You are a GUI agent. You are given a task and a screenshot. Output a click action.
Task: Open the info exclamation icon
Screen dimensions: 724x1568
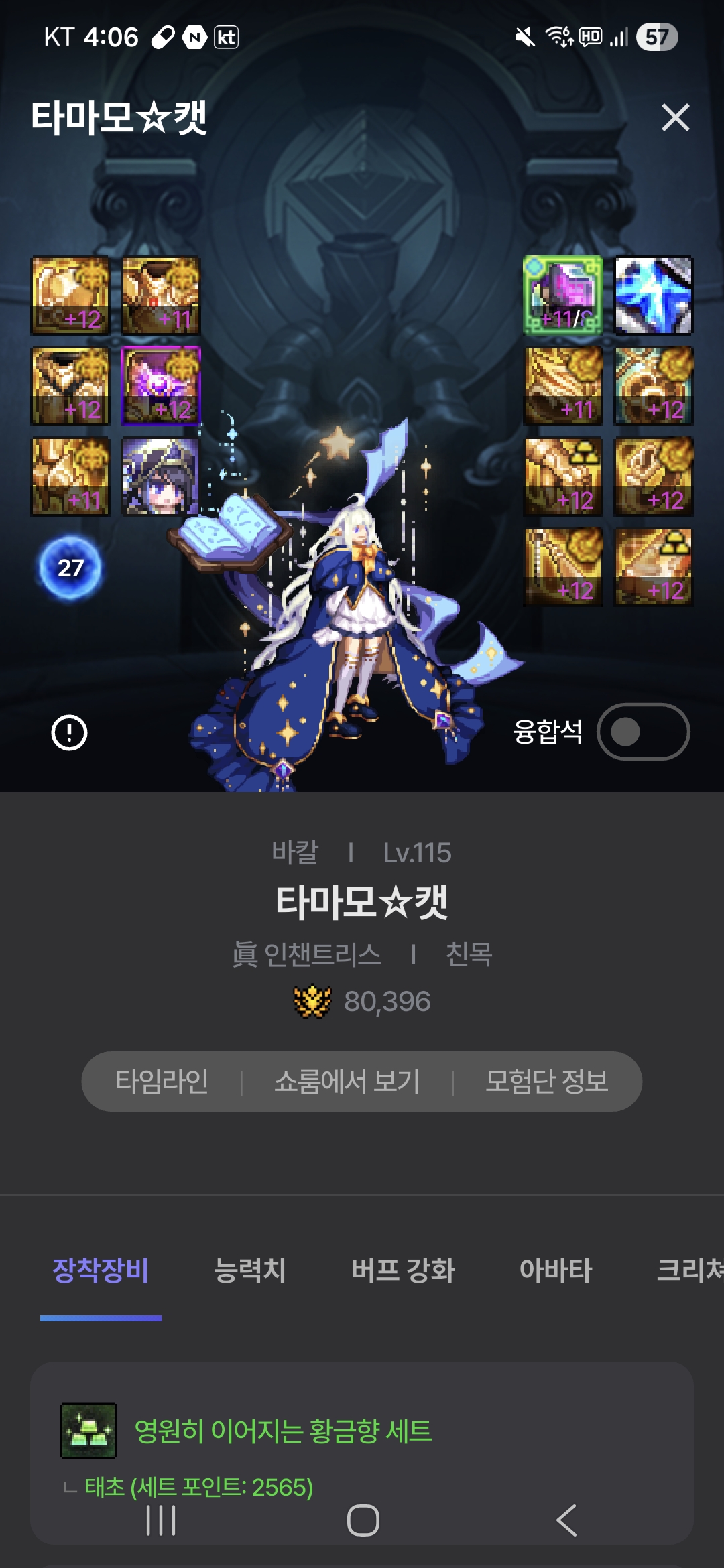tap(69, 732)
